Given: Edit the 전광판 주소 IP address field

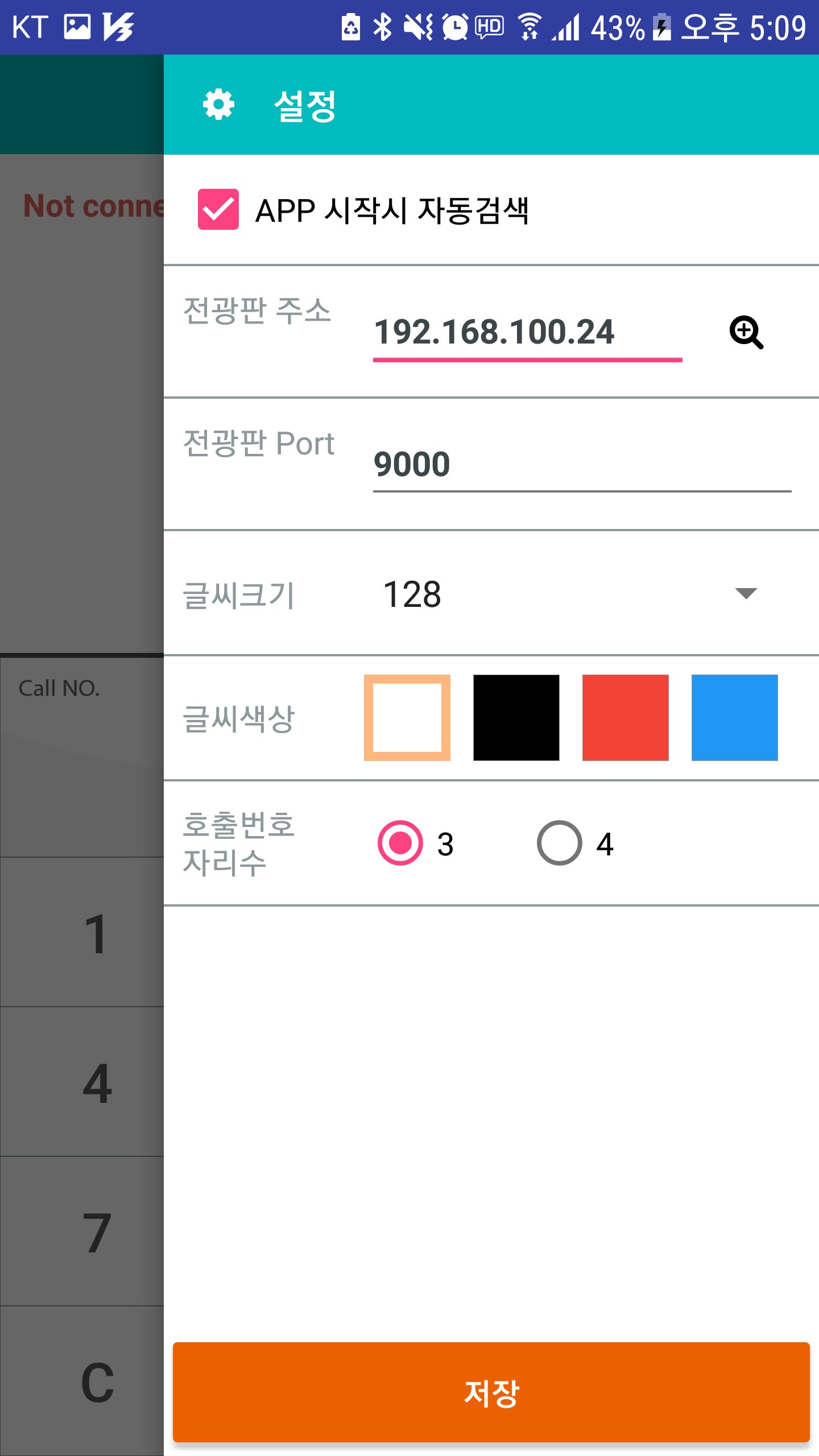Looking at the screenshot, I should point(527,332).
